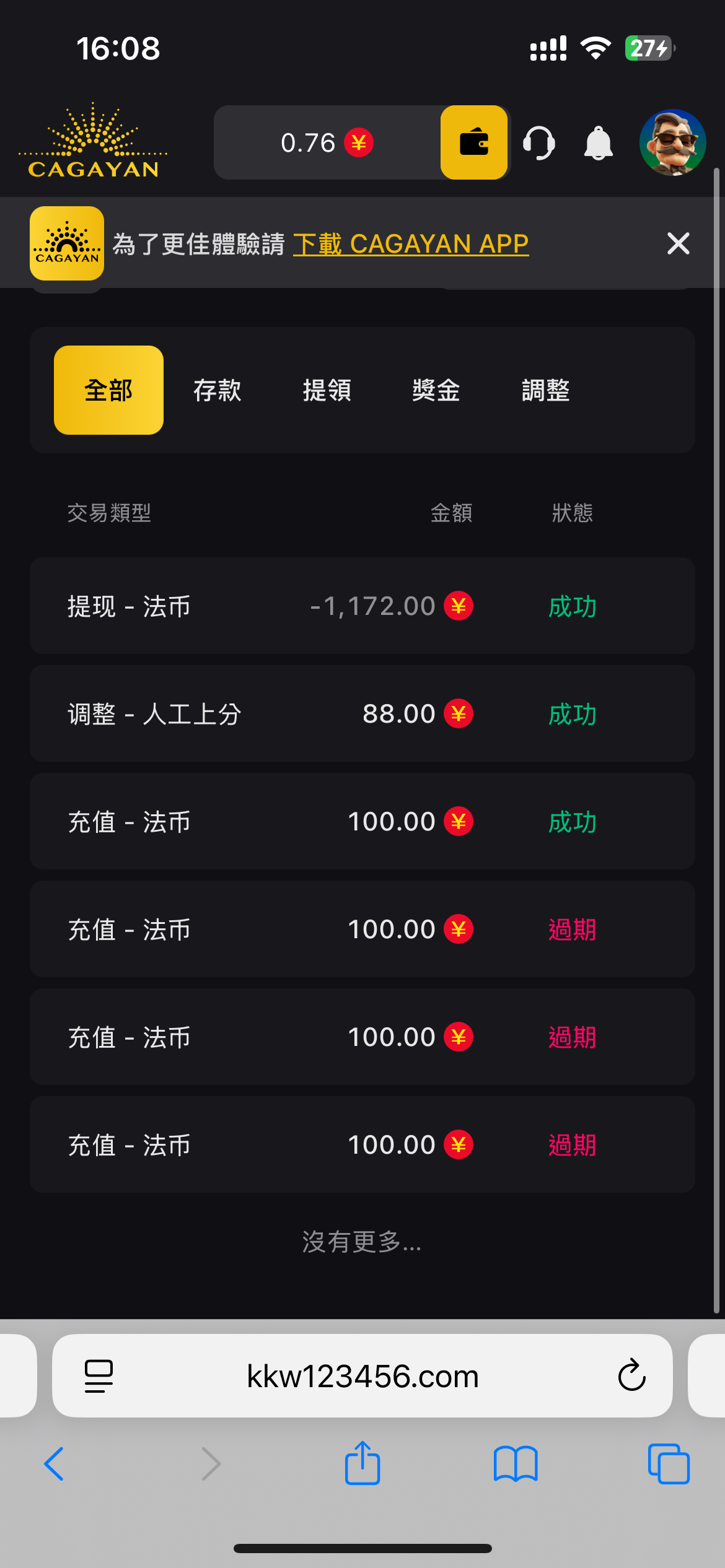Tap the CAGAYAN logo to go home
725x1568 pixels.
93,142
